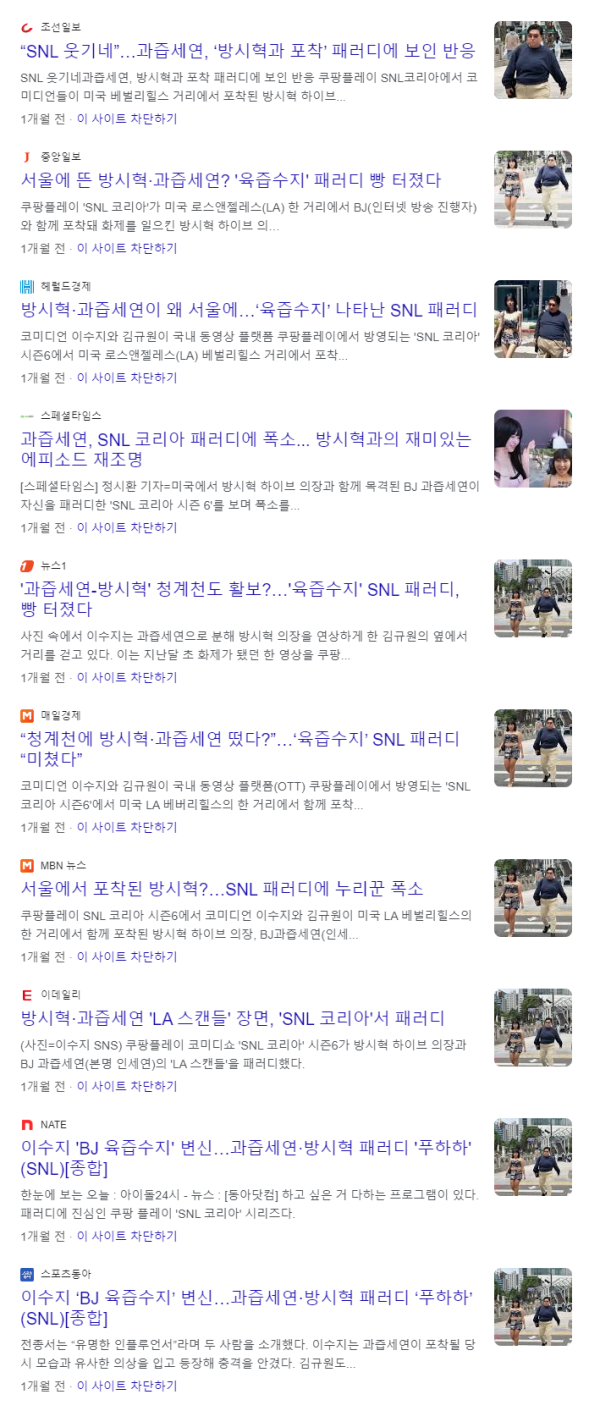
Task: Select '이 사이트 차단하기' under the 헤럴드경제 result
Action: coord(127,378)
